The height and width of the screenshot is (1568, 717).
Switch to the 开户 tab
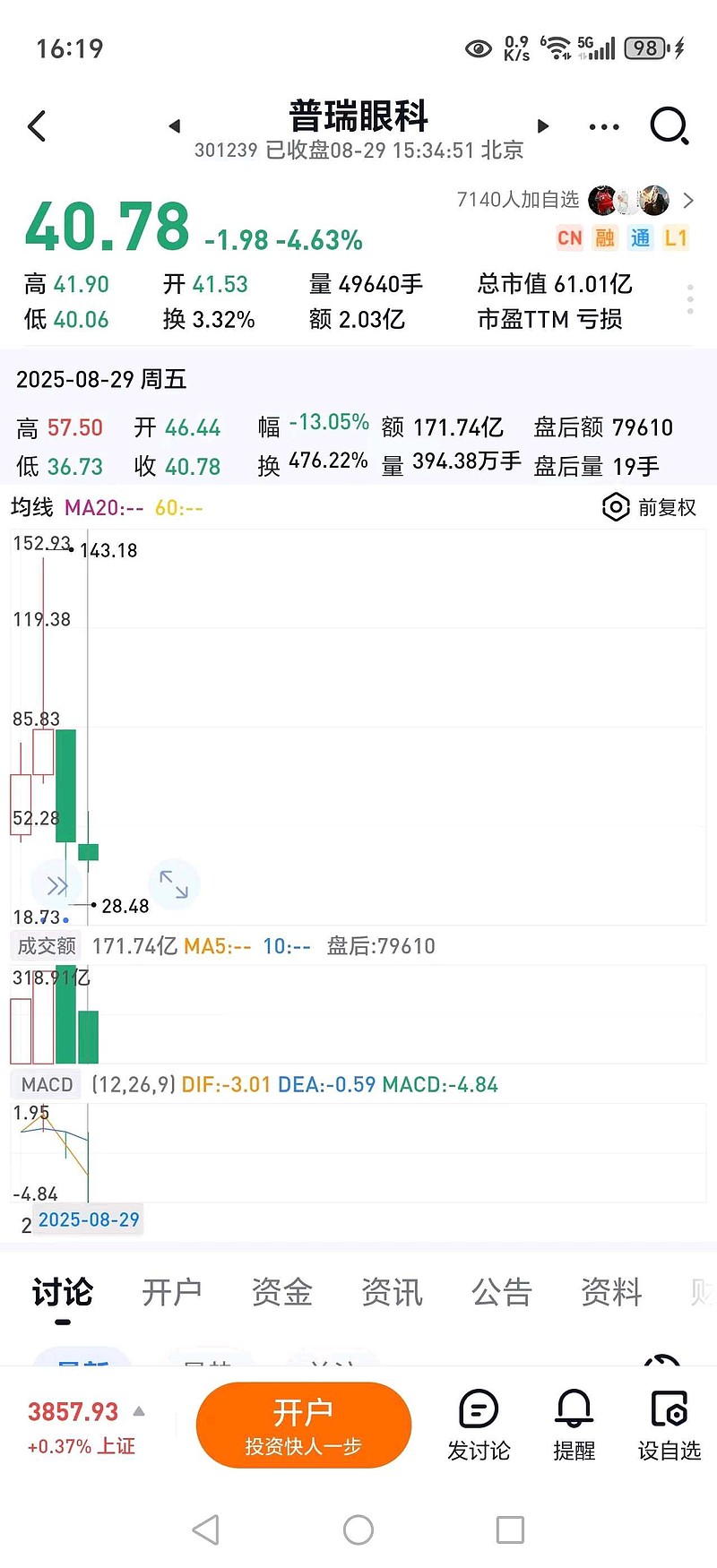tap(171, 1292)
